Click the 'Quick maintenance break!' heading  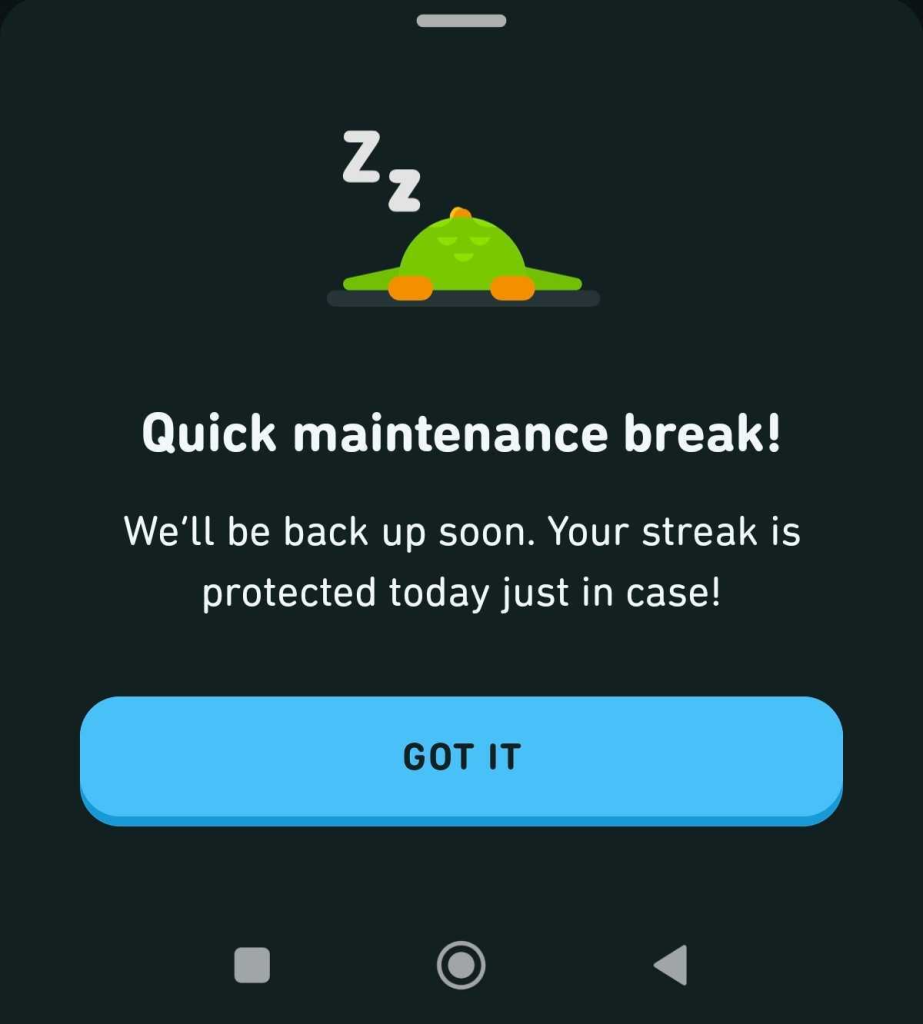point(461,433)
